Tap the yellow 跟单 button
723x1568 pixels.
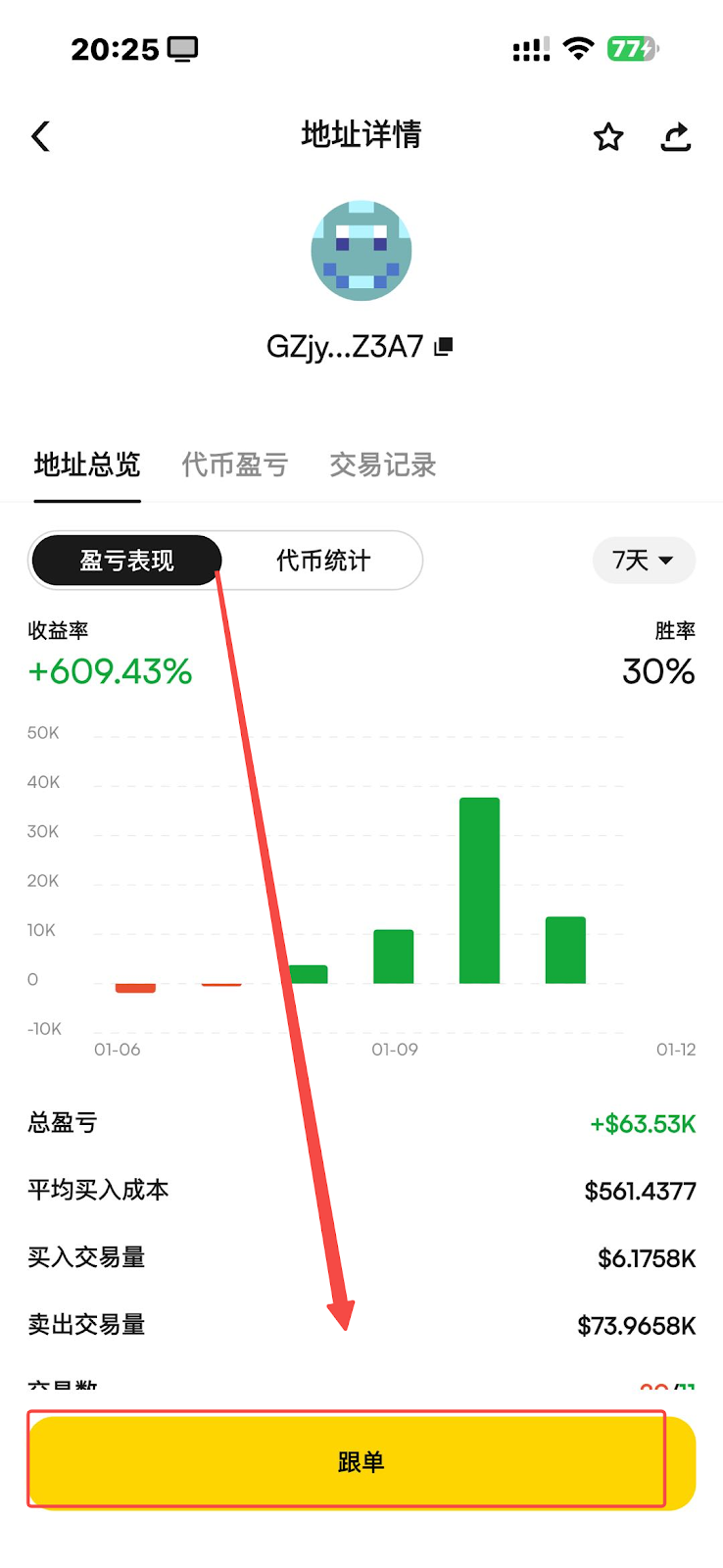pos(361,1462)
